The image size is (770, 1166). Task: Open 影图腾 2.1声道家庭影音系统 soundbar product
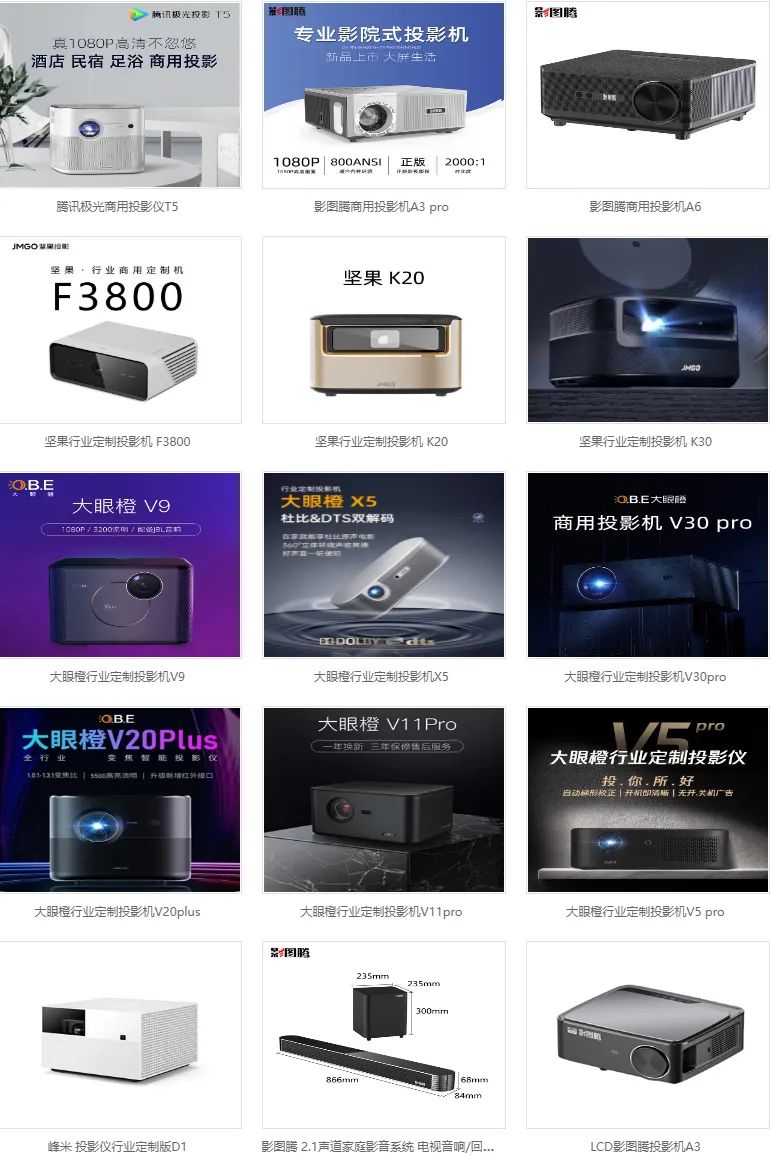(x=383, y=1035)
